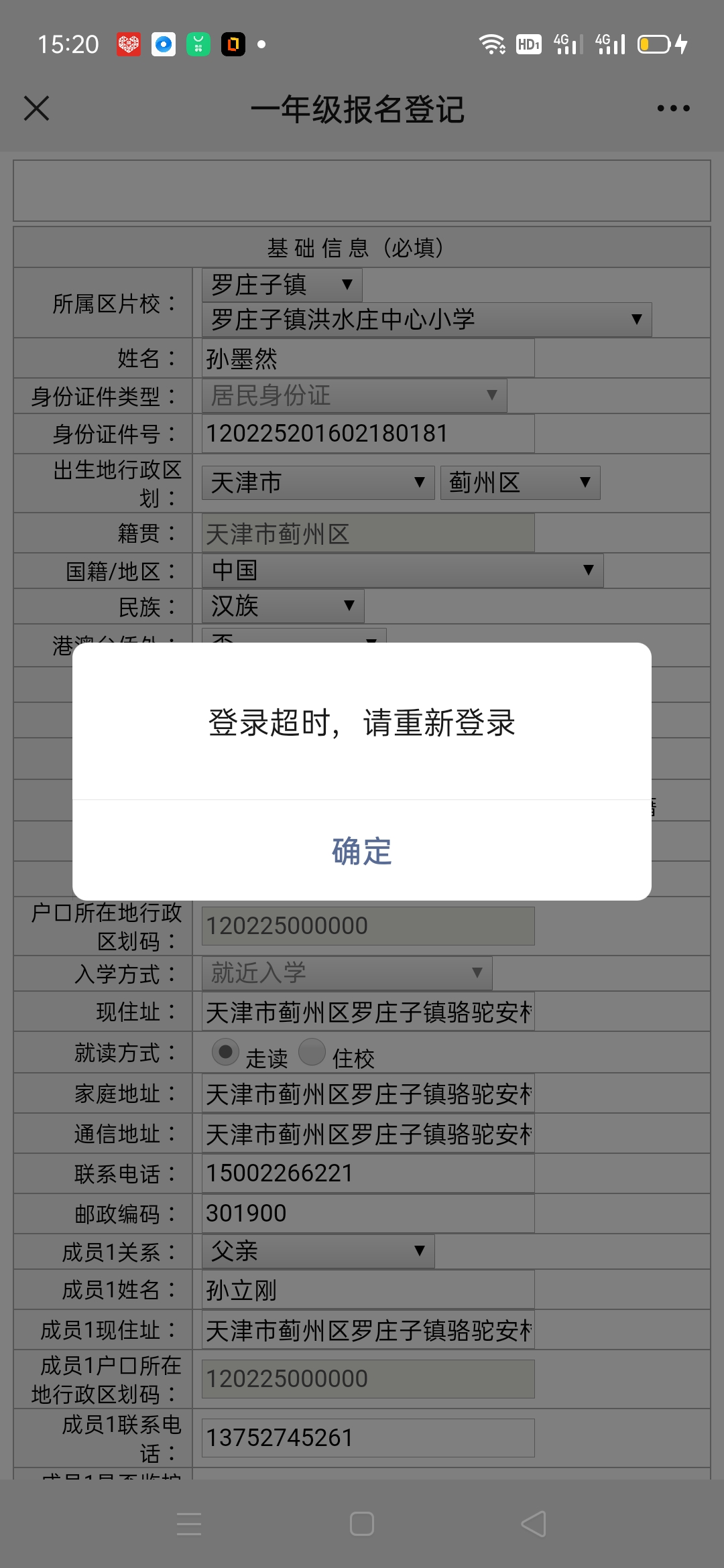Open the 天津市 birthplace dropdown

click(x=318, y=482)
